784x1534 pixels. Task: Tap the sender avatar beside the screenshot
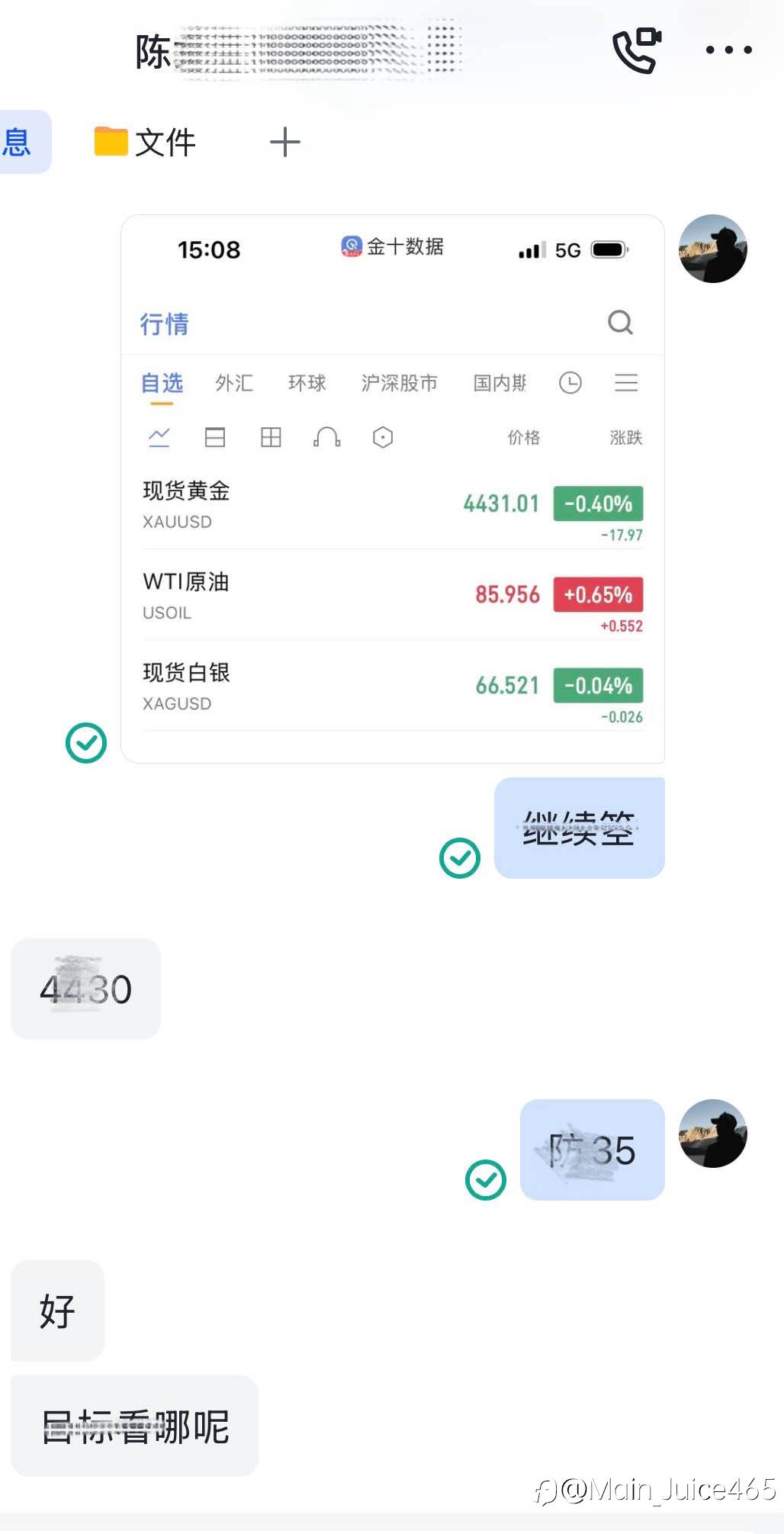(x=713, y=249)
